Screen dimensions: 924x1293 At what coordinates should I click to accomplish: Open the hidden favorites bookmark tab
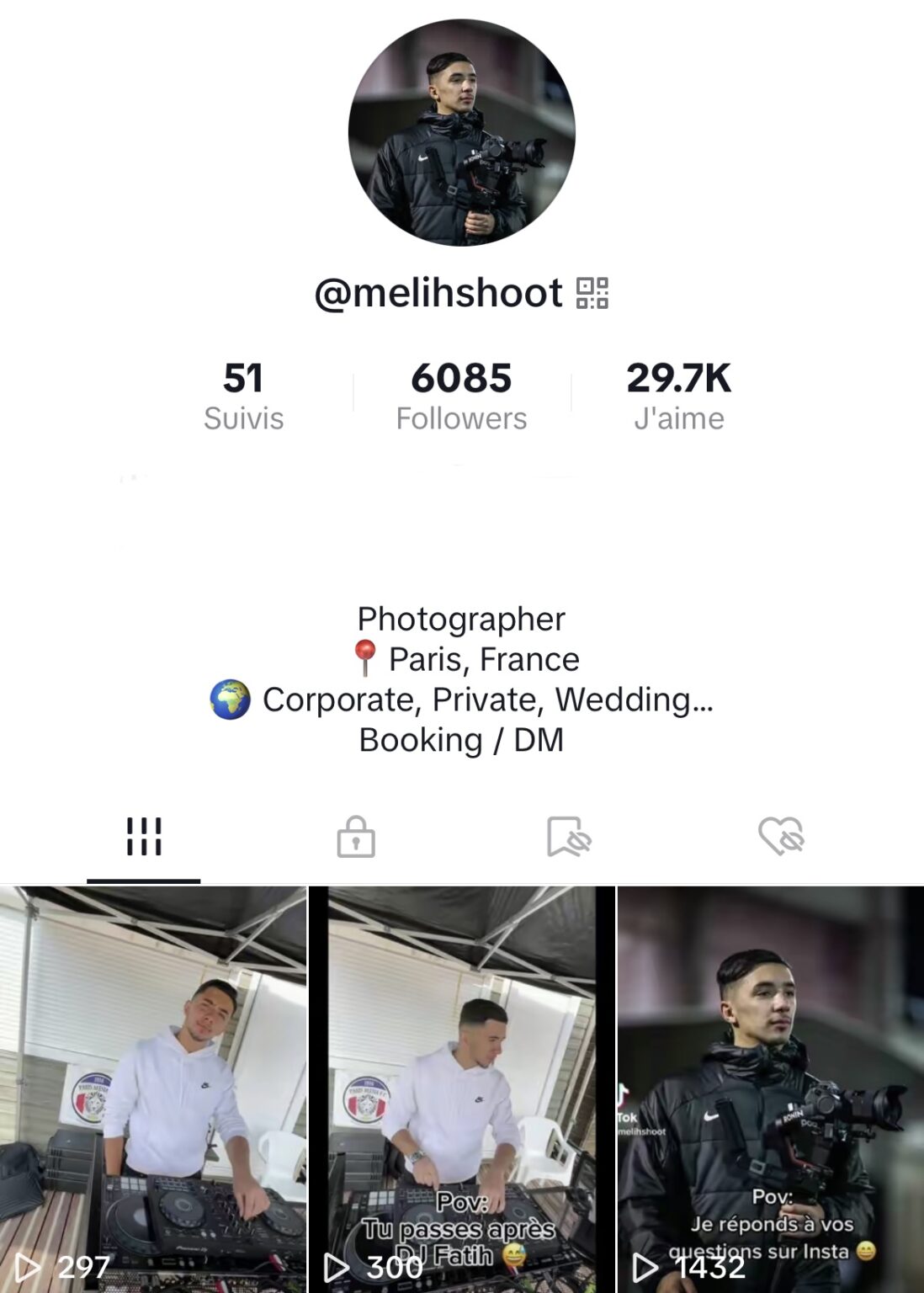(569, 837)
